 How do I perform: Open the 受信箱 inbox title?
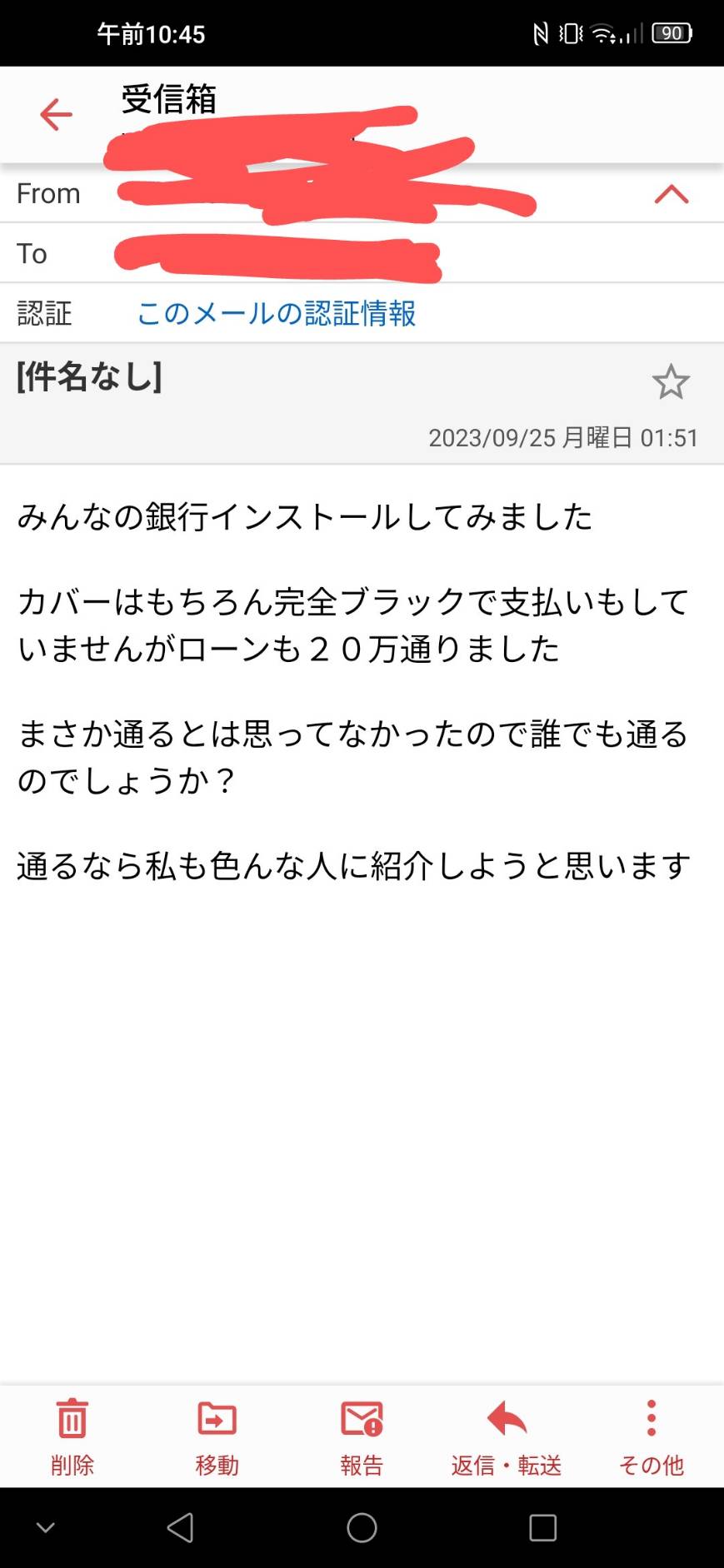170,102
